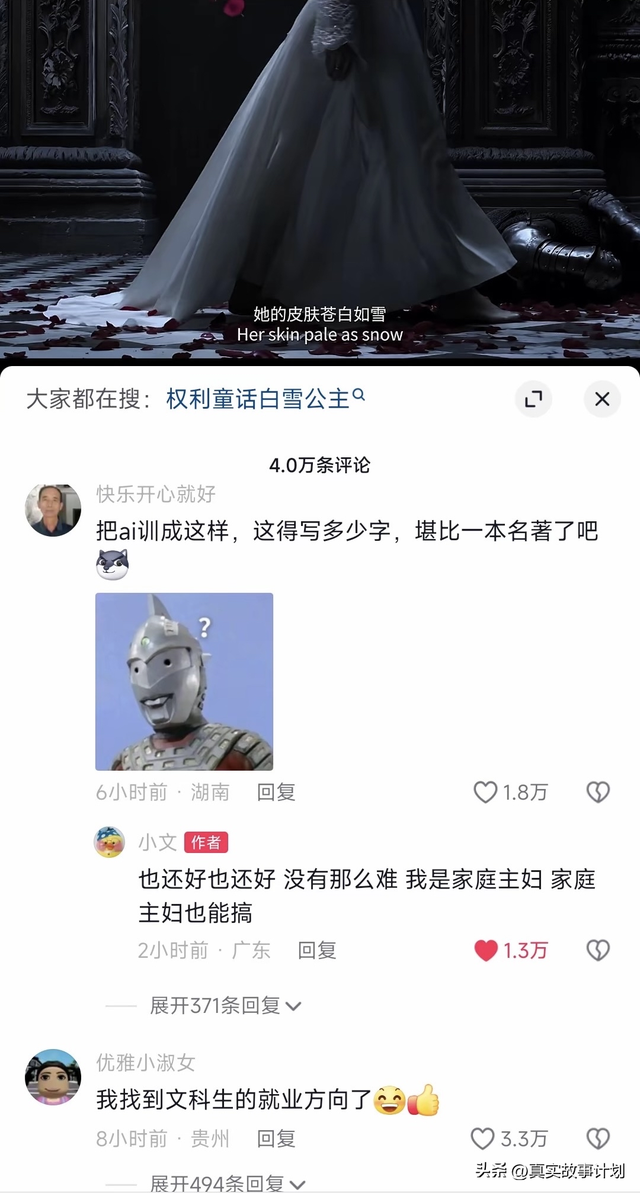Unlike 小文's author reply
The width and height of the screenshot is (640, 1193).
click(486, 950)
